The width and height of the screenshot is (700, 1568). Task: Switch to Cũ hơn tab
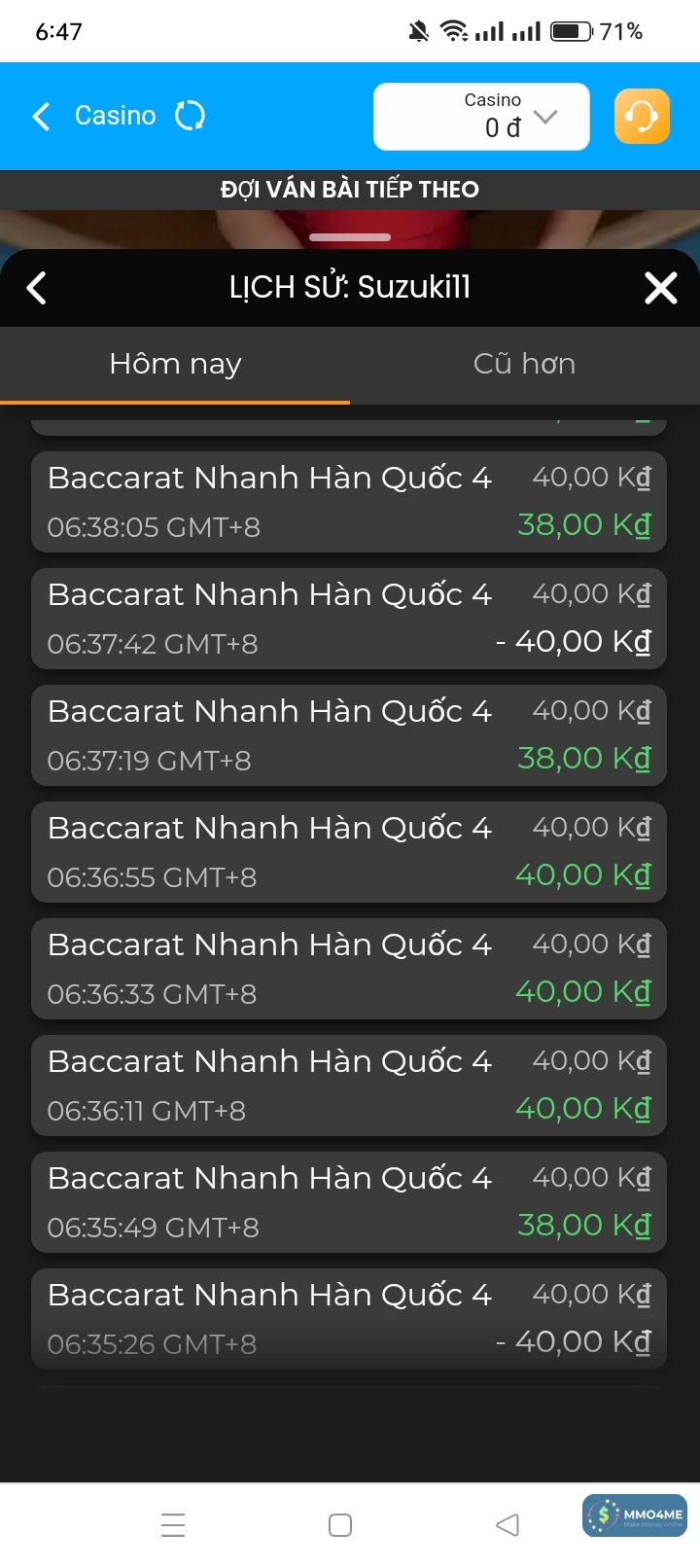(x=524, y=364)
